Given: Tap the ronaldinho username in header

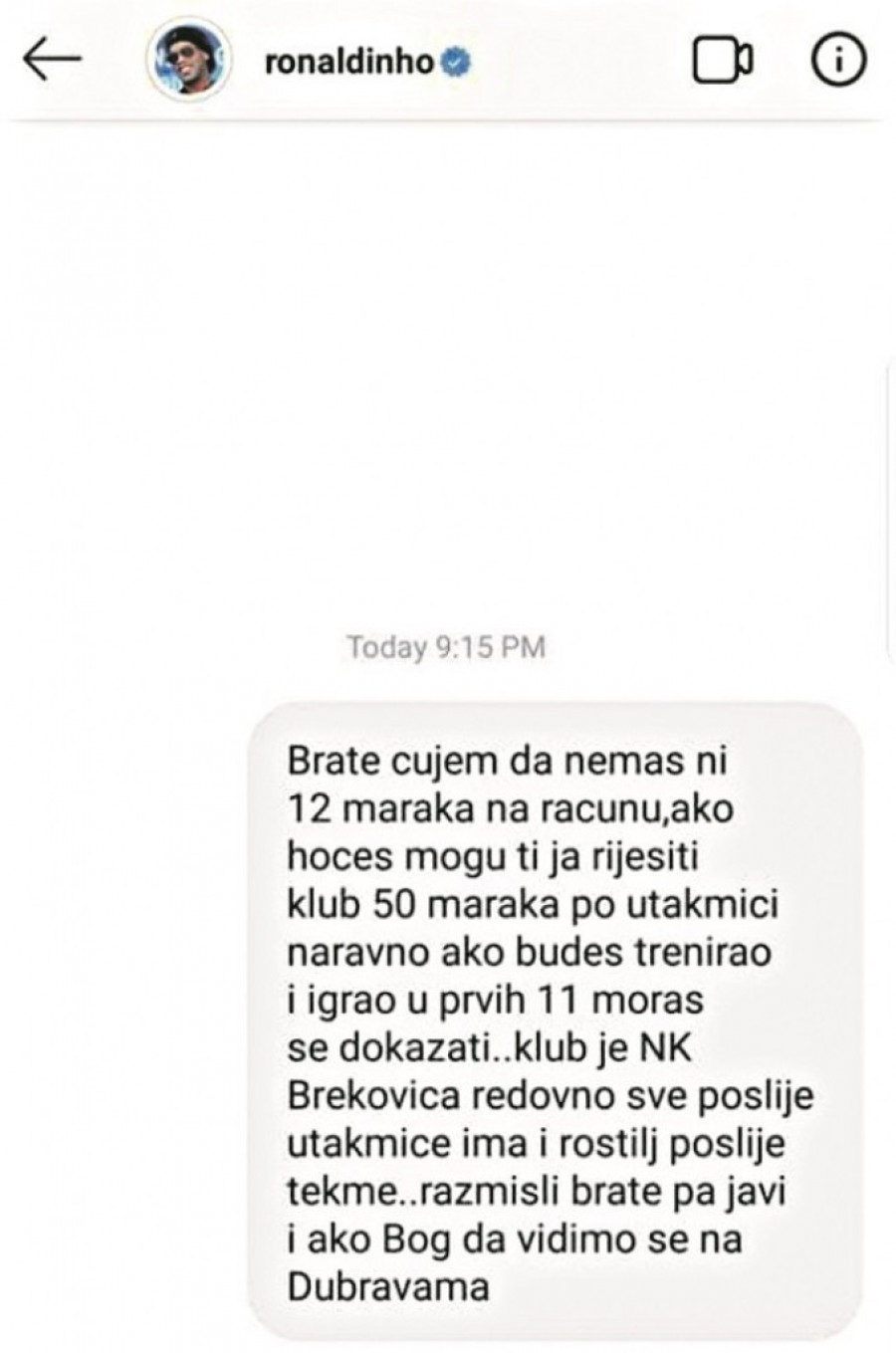Looking at the screenshot, I should [349, 62].
